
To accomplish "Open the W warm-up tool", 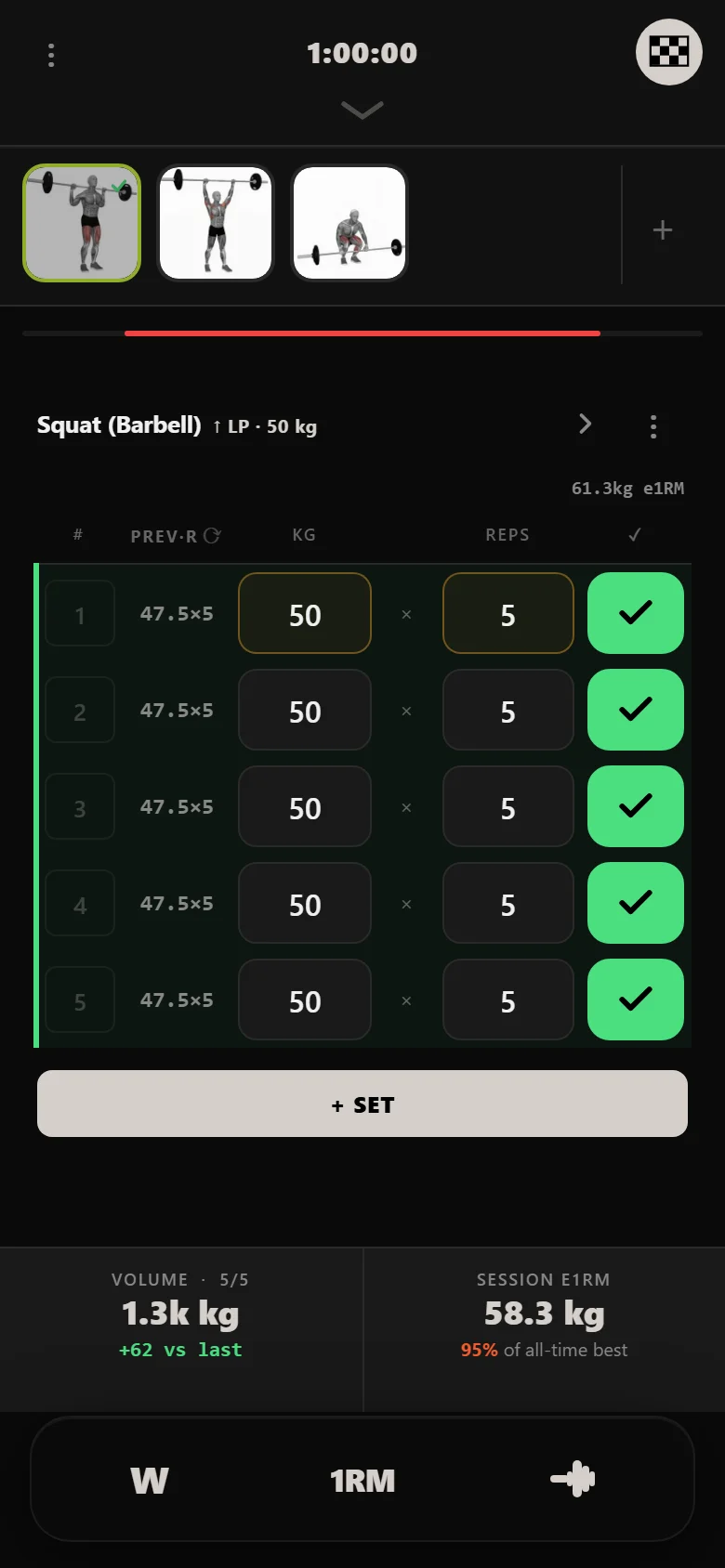I will 150,1480.
